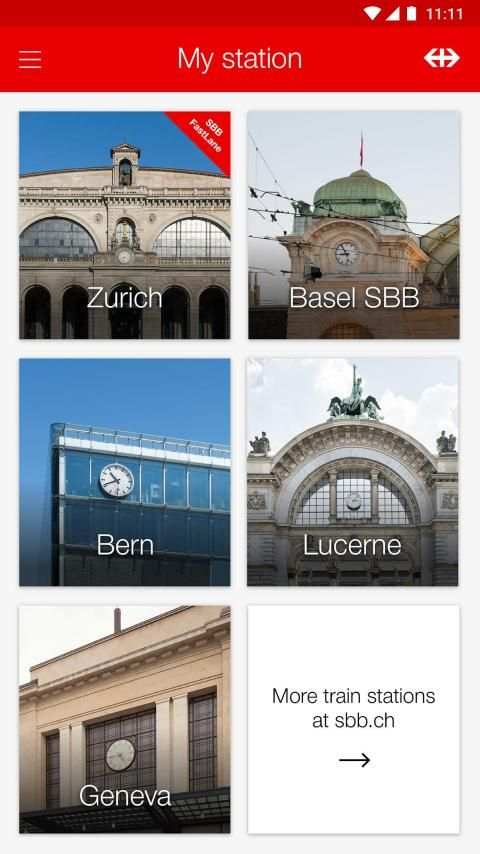480x854 pixels.
Task: Tap More train stations at sbb.ch
Action: coord(354,719)
